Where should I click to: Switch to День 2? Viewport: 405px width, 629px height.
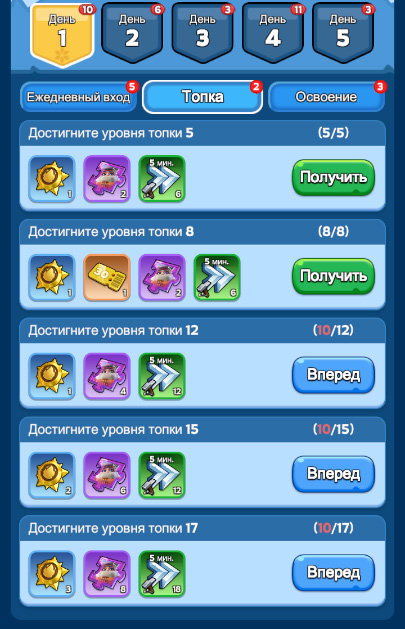pos(132,33)
